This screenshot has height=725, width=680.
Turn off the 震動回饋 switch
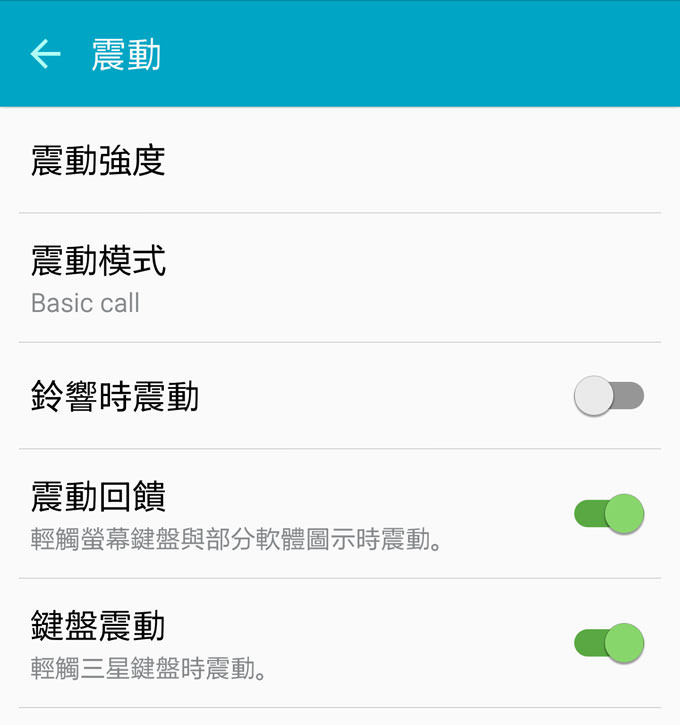coord(608,514)
